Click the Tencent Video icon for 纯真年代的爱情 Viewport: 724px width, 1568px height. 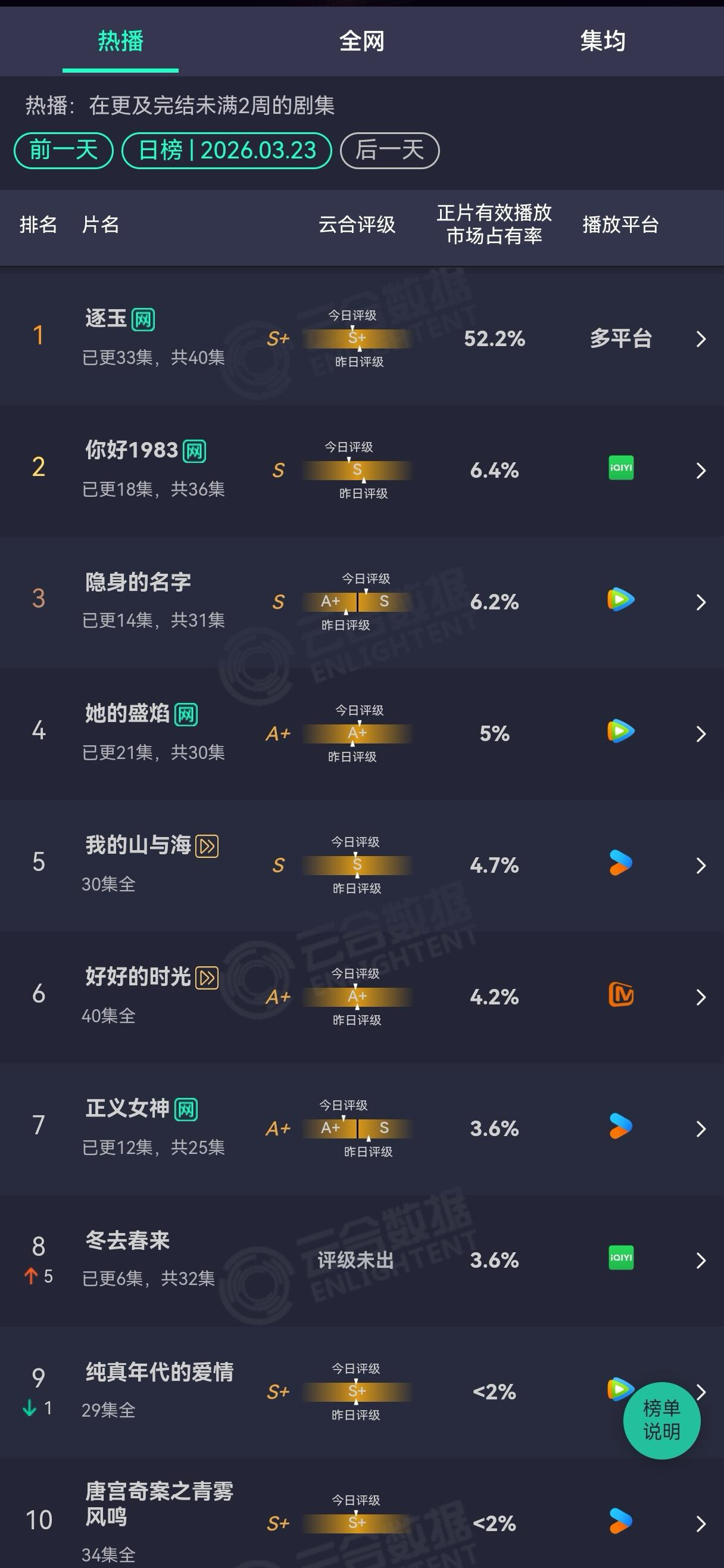pos(619,1391)
